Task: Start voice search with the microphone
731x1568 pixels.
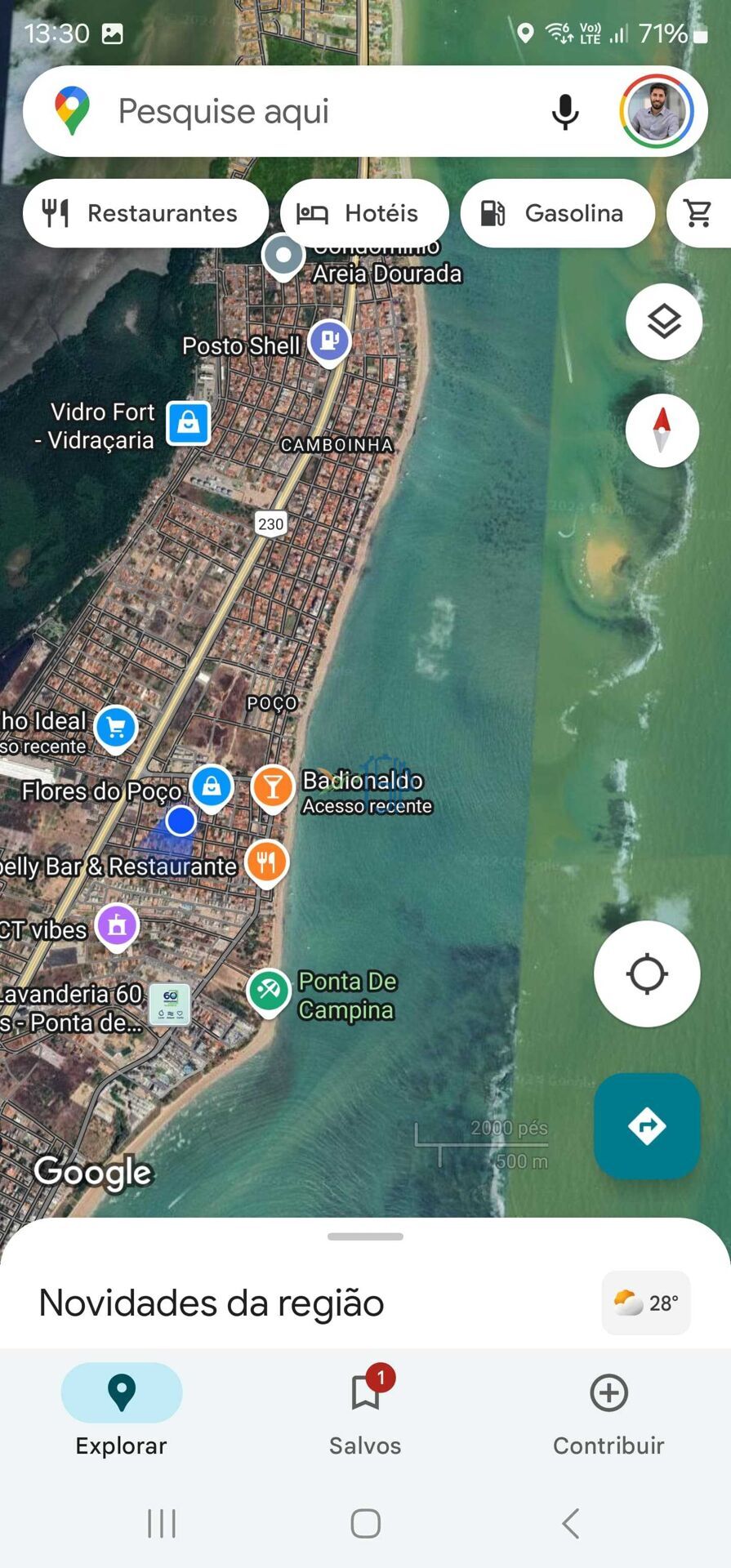Action: (x=564, y=111)
